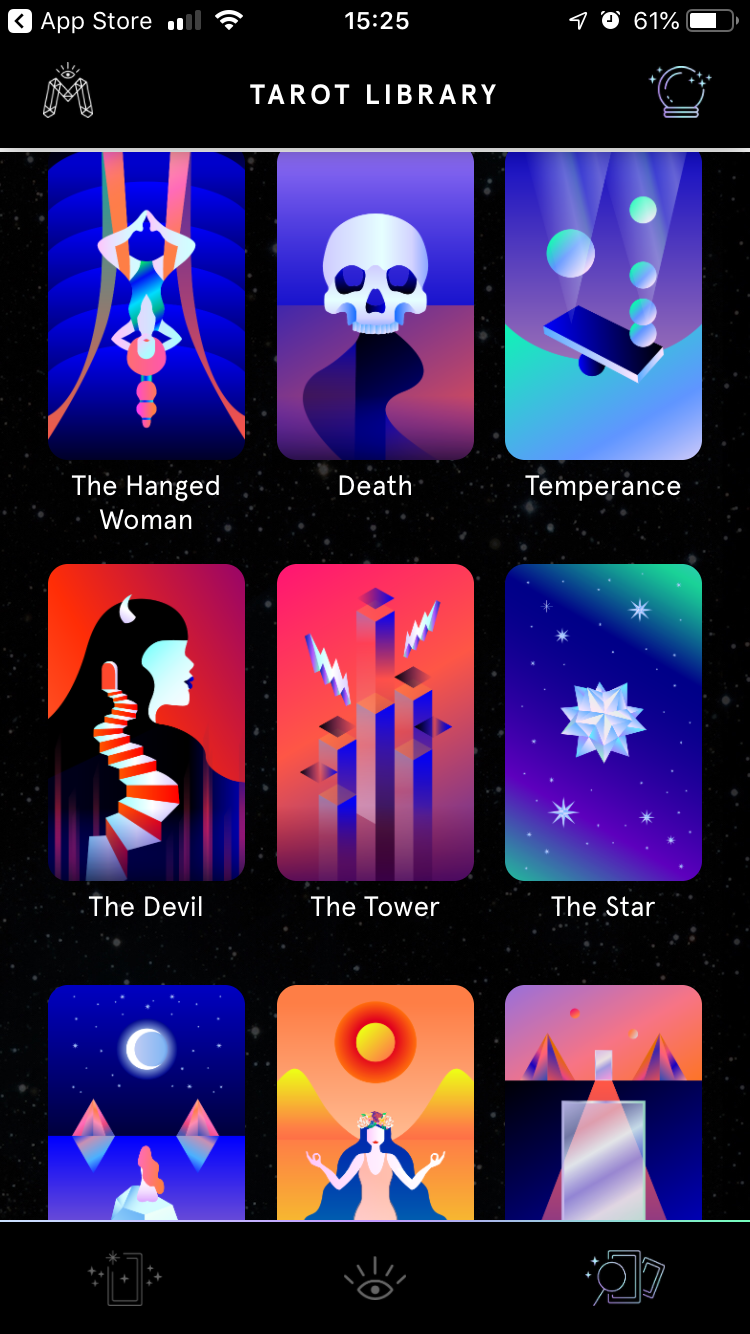Screen dimensions: 750x1334
Task: Switch to the sparkling phone tab
Action: click(x=125, y=1277)
